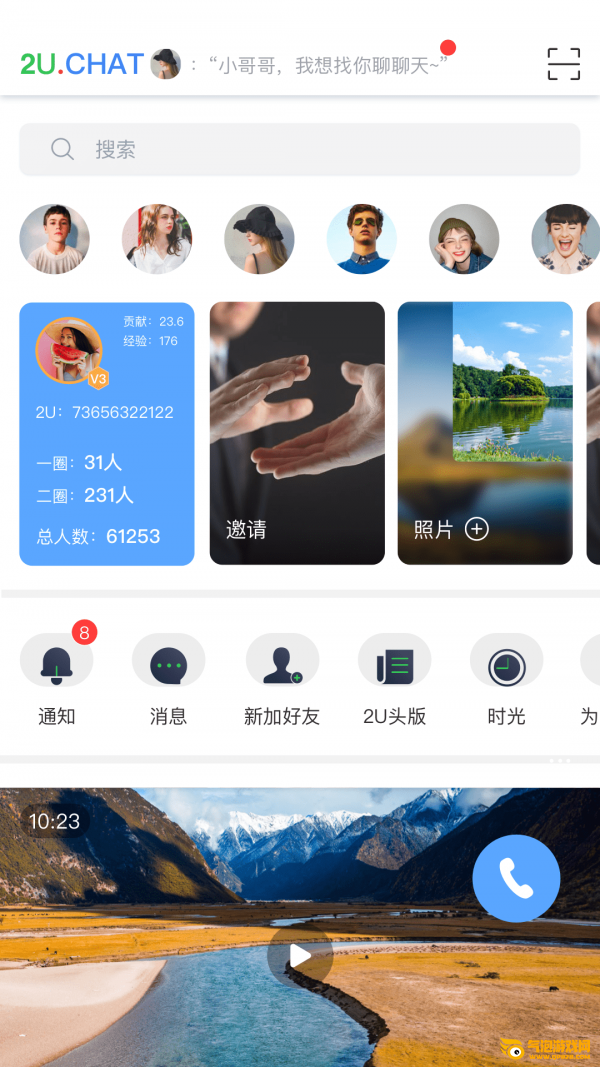Play the mountain river video

299,956
